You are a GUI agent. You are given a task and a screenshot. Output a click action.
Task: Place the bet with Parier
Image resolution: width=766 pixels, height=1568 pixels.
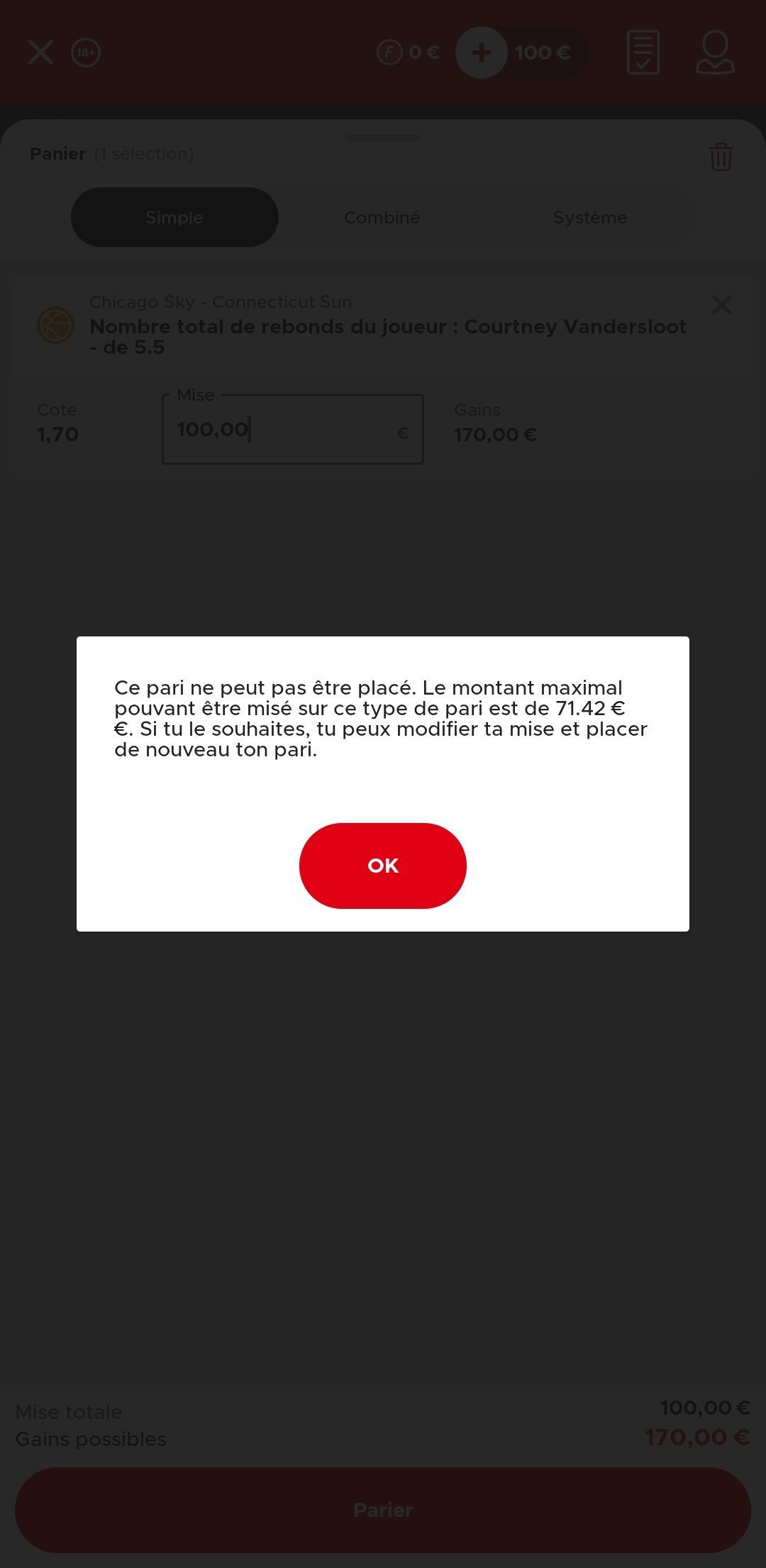pyautogui.click(x=383, y=1510)
